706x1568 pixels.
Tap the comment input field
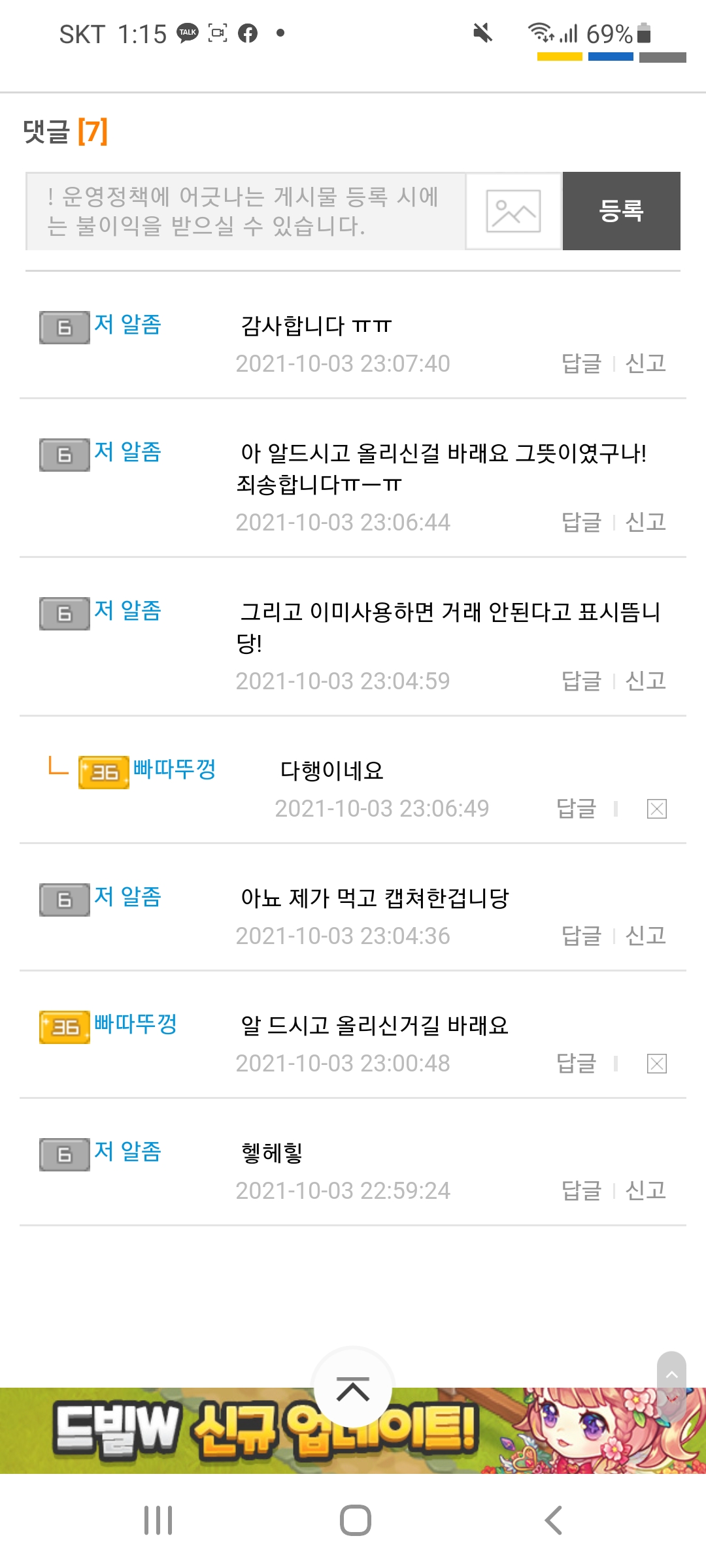pyautogui.click(x=245, y=211)
